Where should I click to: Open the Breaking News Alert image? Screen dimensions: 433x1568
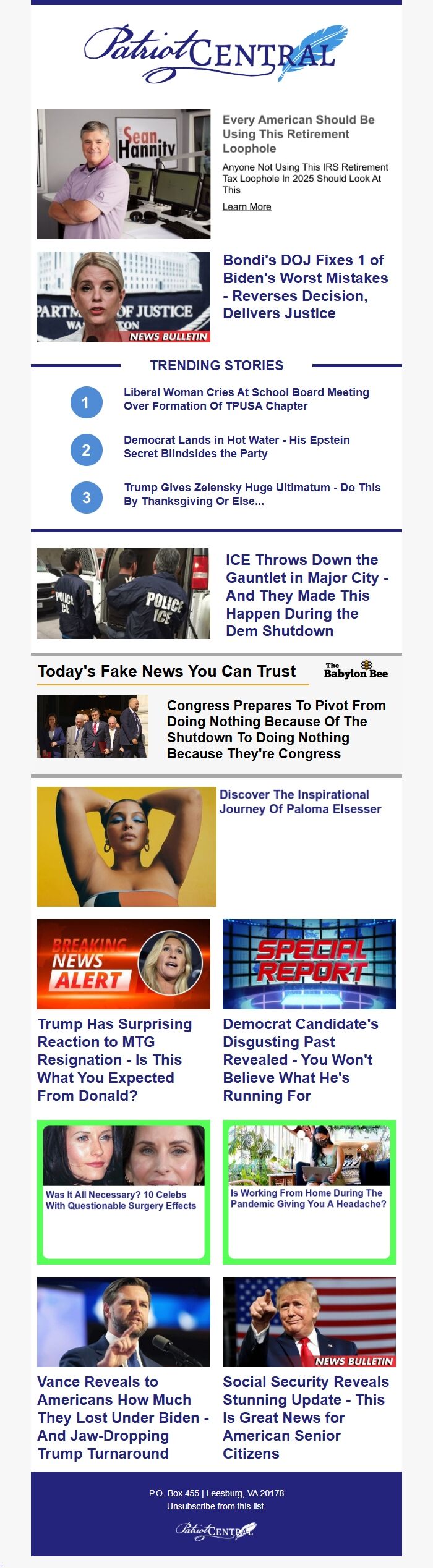point(124,964)
